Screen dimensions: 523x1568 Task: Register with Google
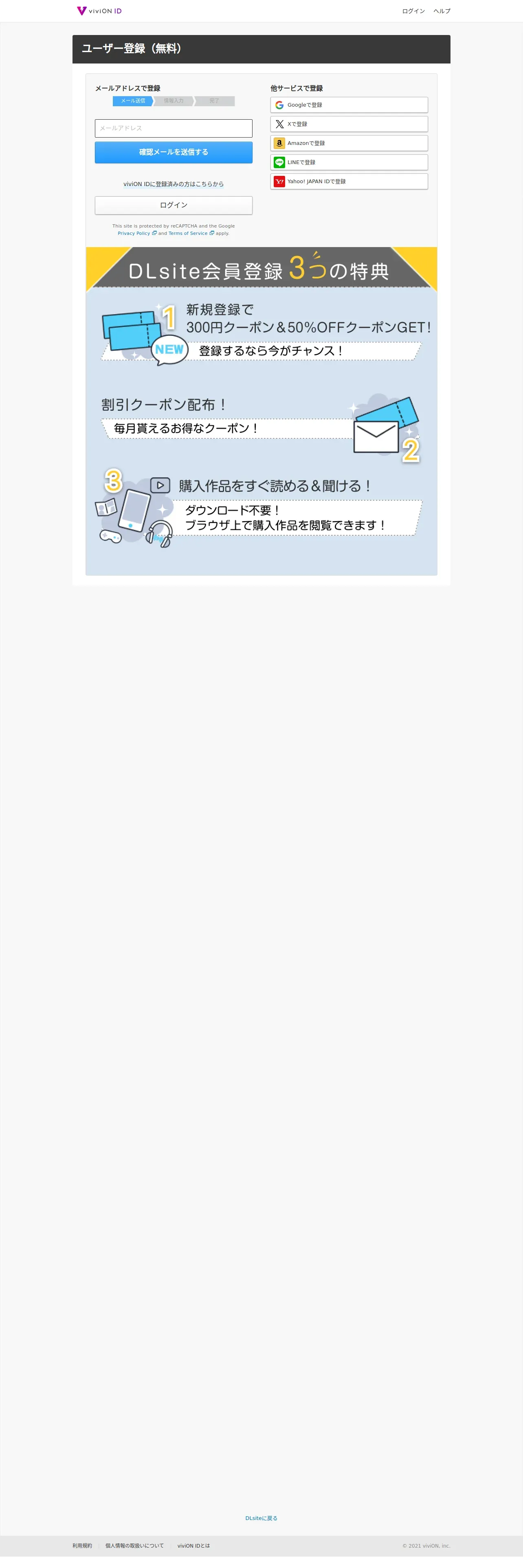pyautogui.click(x=349, y=105)
